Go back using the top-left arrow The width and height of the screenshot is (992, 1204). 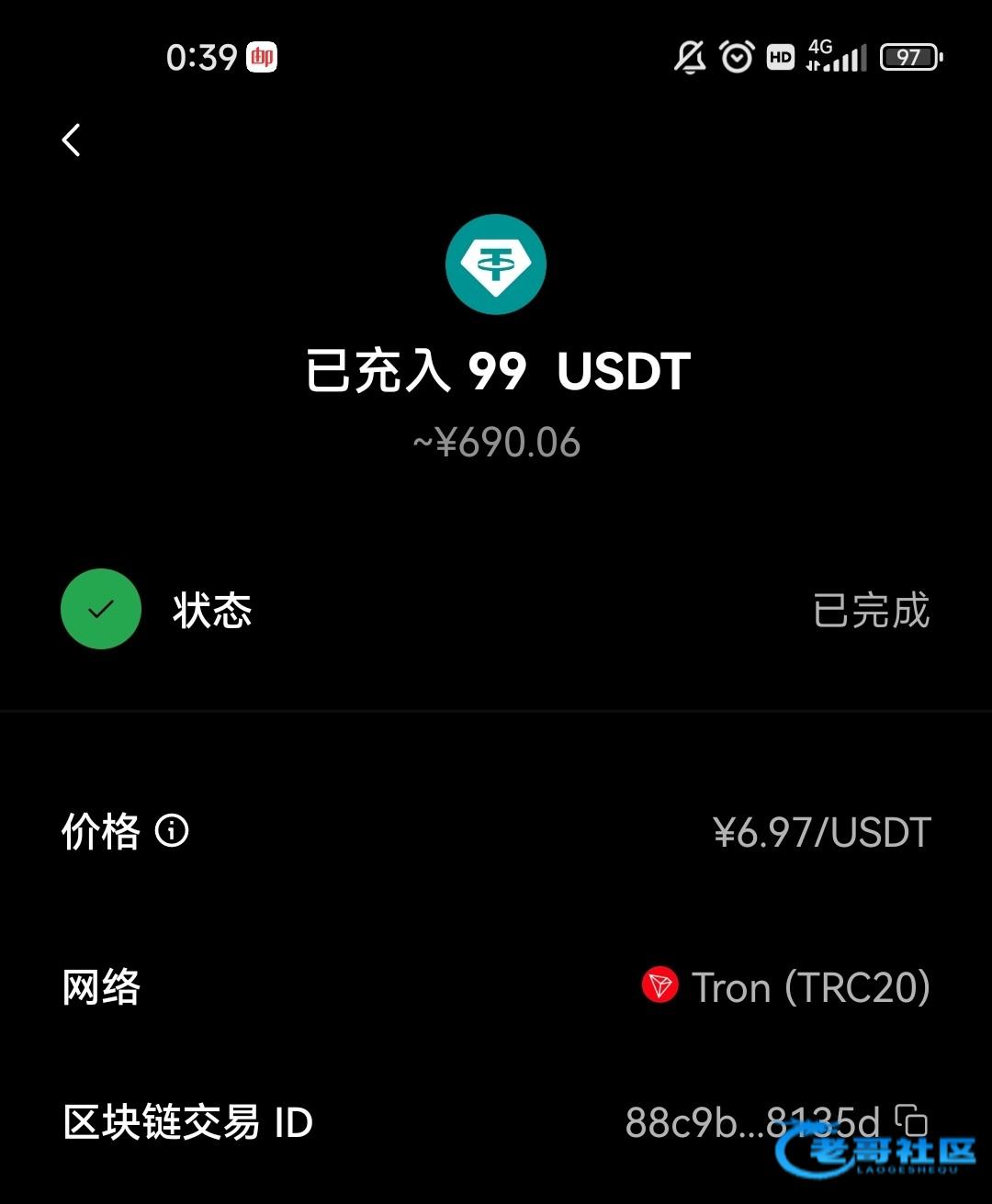(72, 141)
